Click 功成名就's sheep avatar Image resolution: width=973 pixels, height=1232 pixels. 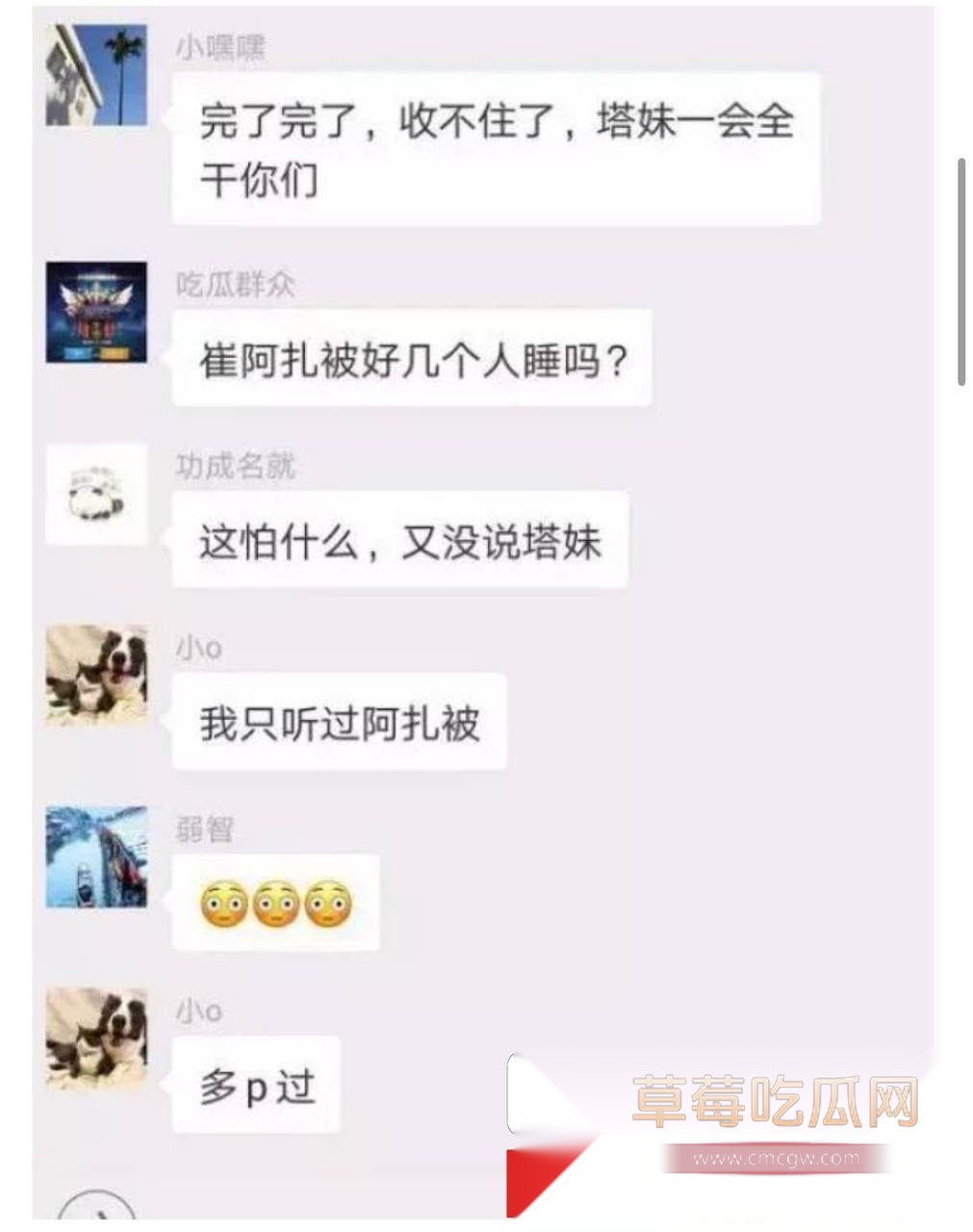click(96, 494)
